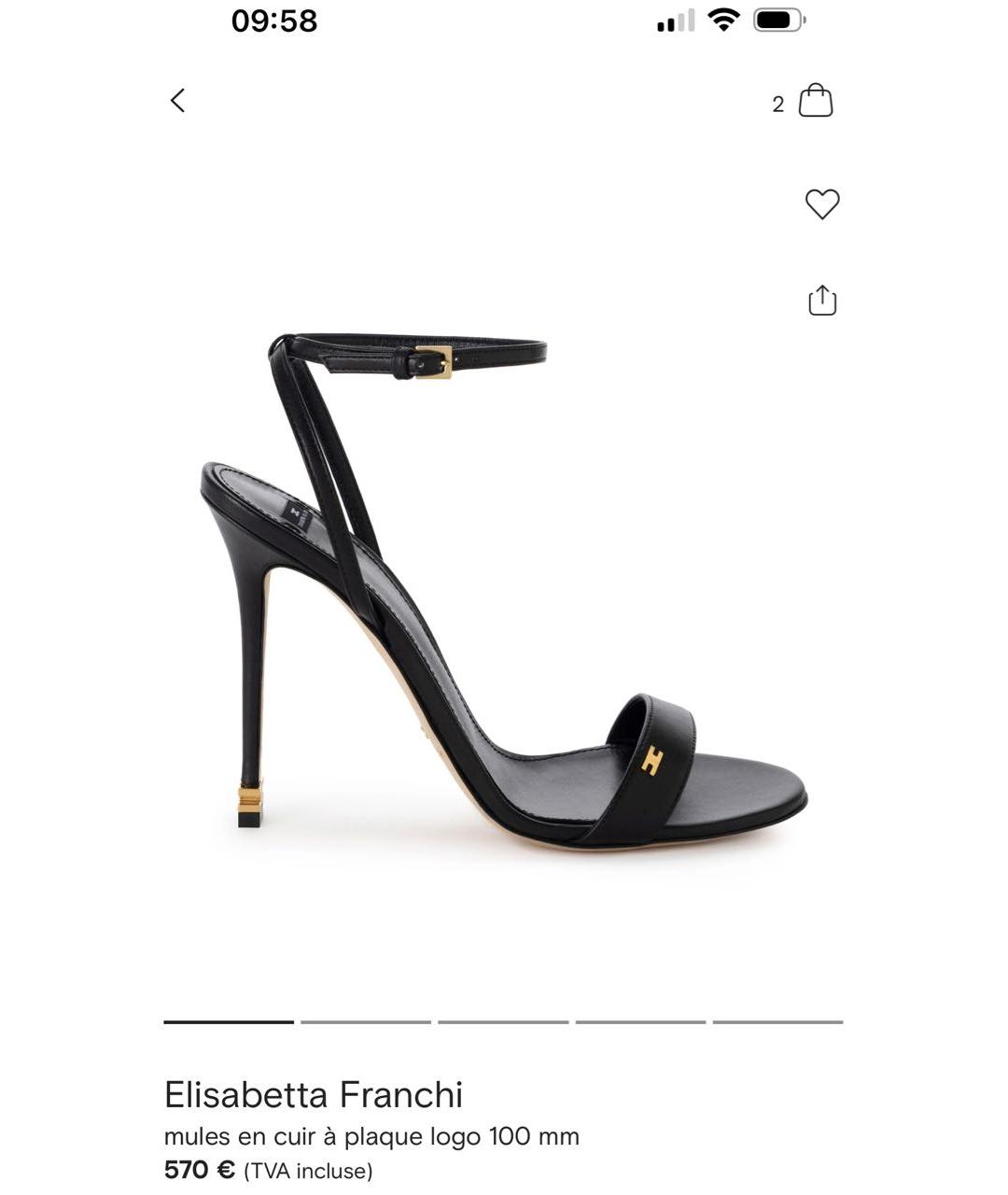This screenshot has width=1008, height=1195.
Task: Tap the battery indicator
Action: click(777, 21)
